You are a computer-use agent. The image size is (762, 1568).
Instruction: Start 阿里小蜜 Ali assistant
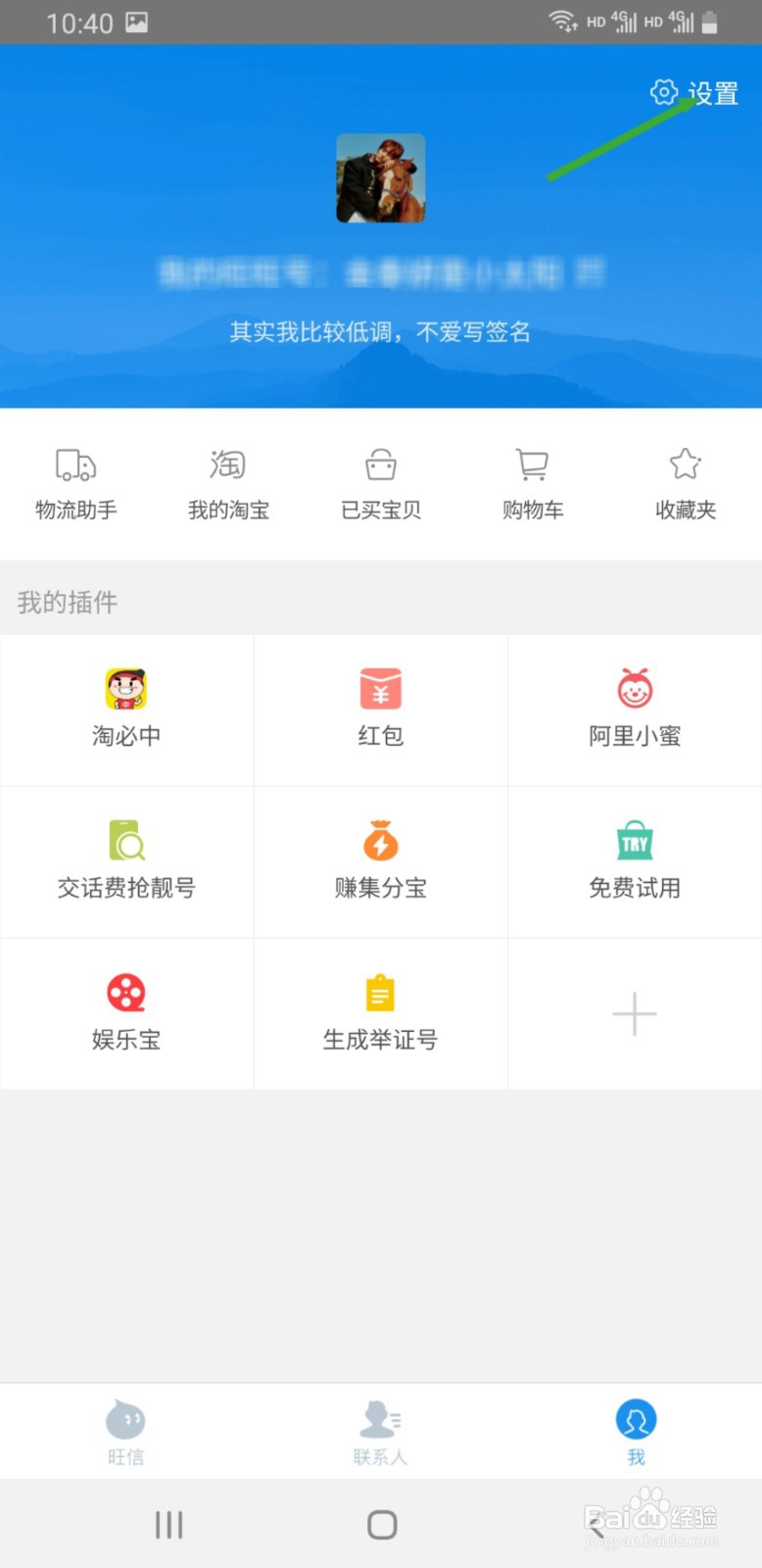pyautogui.click(x=634, y=710)
